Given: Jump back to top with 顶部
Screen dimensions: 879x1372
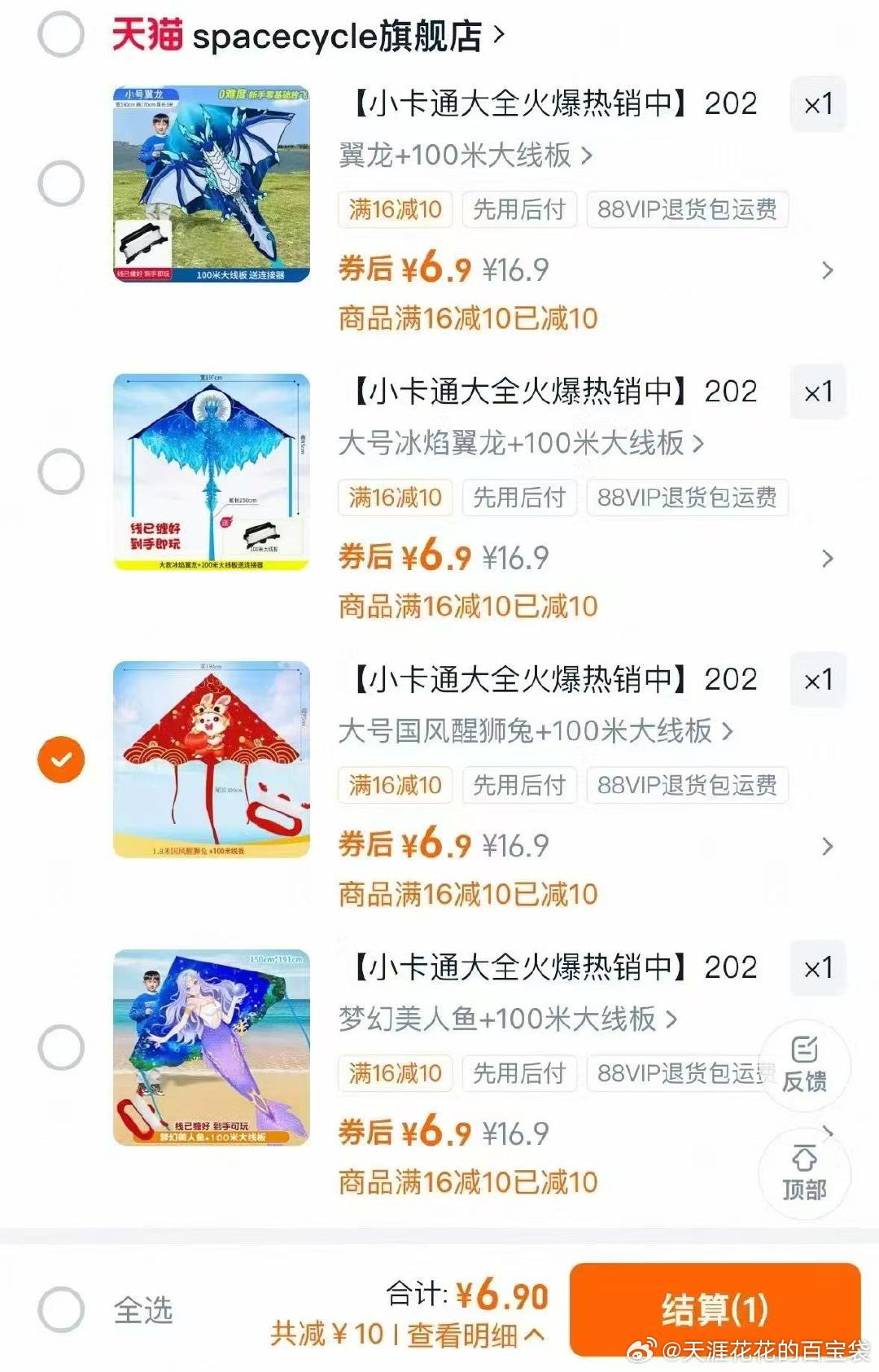Looking at the screenshot, I should click(x=804, y=1173).
